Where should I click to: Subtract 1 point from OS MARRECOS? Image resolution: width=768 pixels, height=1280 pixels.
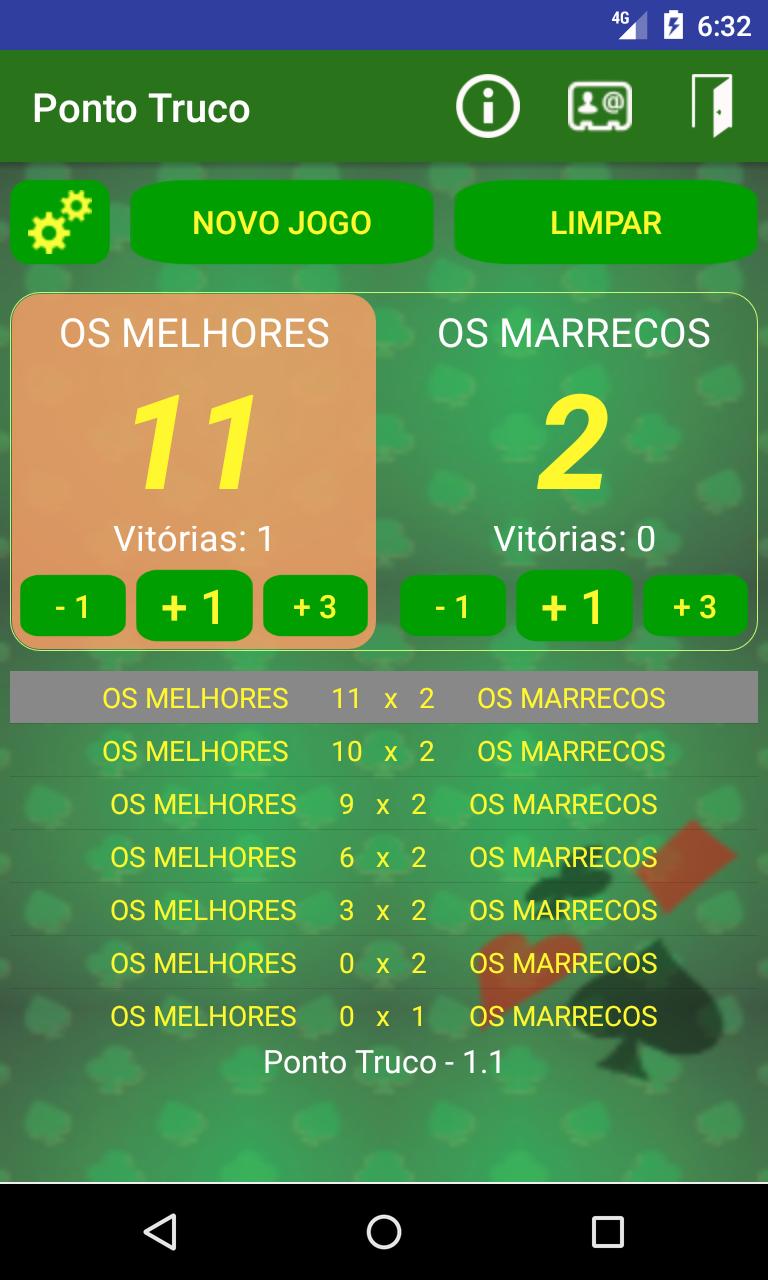[x=453, y=605]
